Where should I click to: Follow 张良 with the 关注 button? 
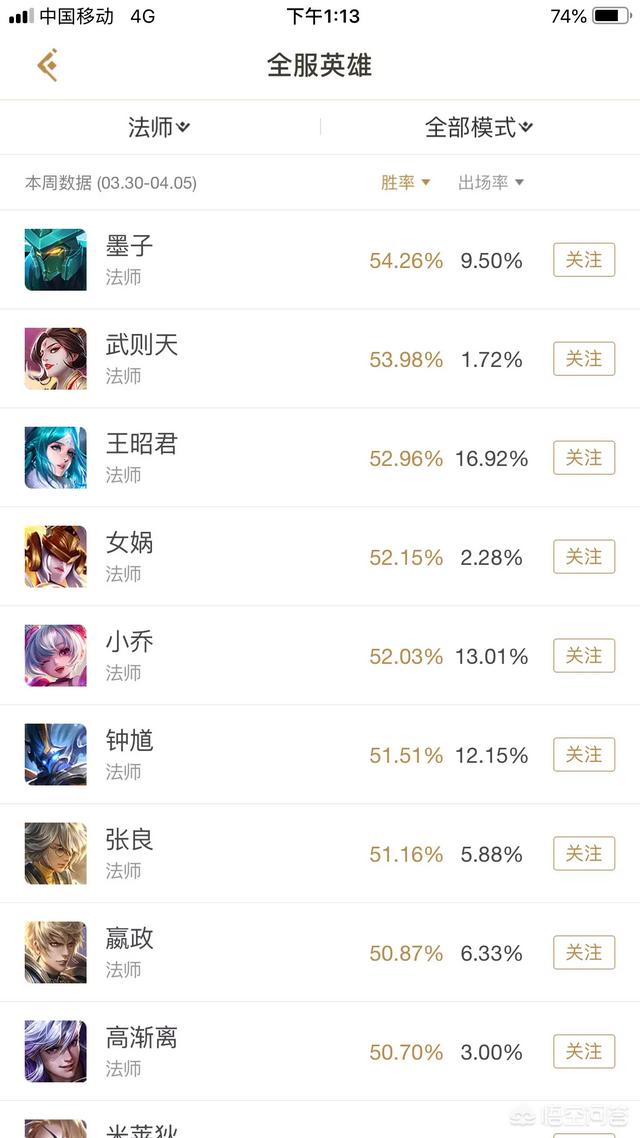(x=584, y=854)
